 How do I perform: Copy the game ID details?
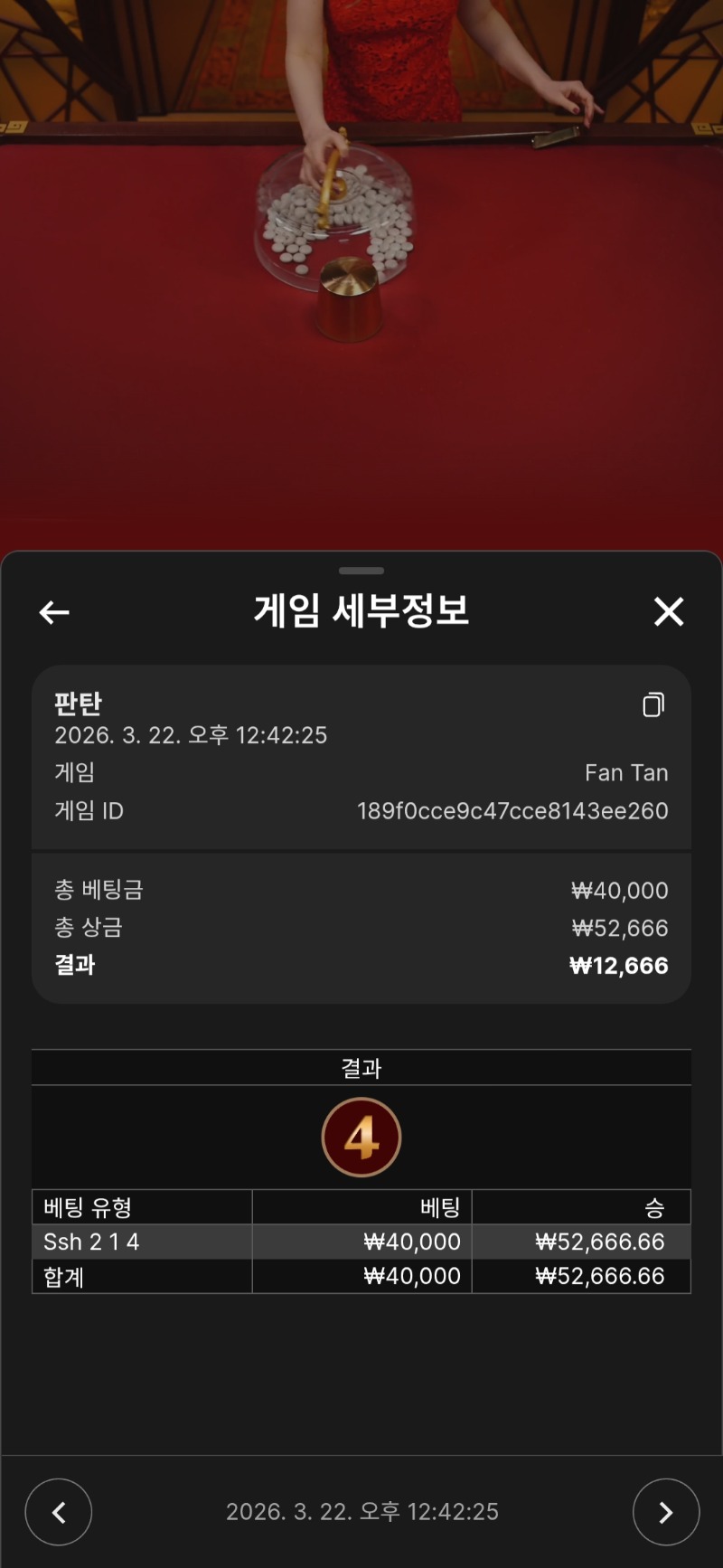(x=653, y=704)
